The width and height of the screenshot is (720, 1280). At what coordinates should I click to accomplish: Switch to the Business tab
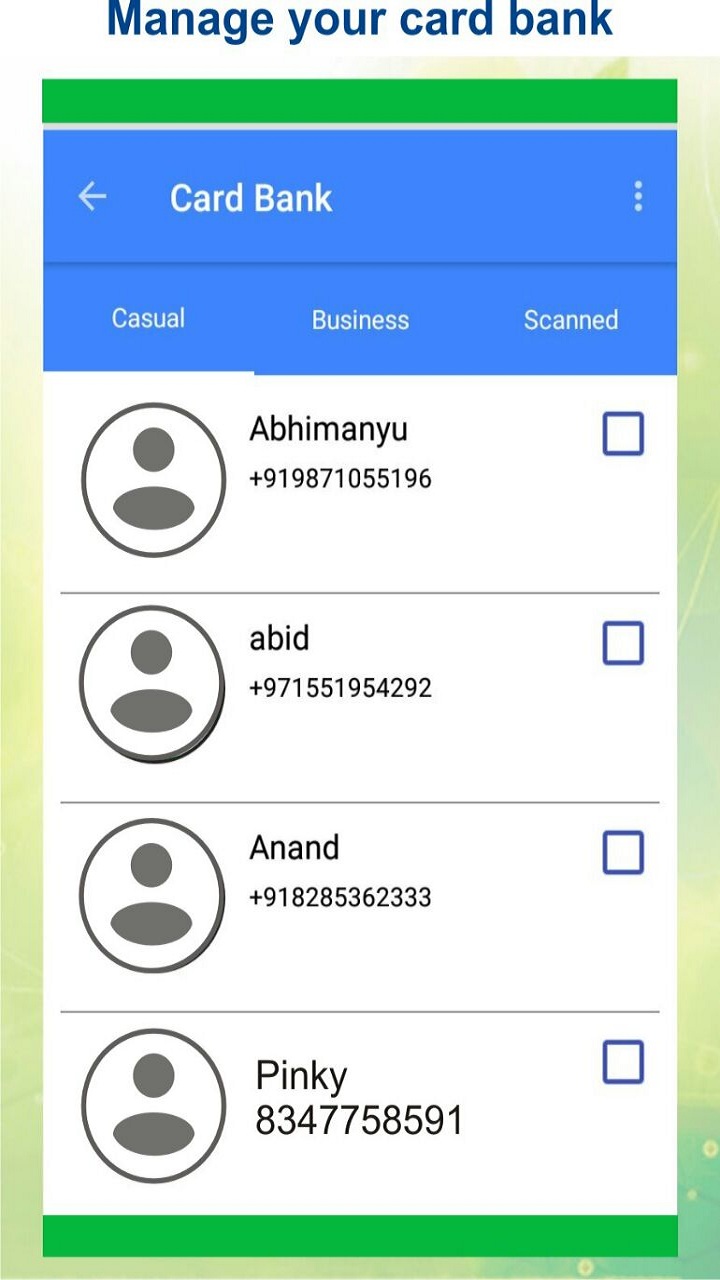pos(360,320)
